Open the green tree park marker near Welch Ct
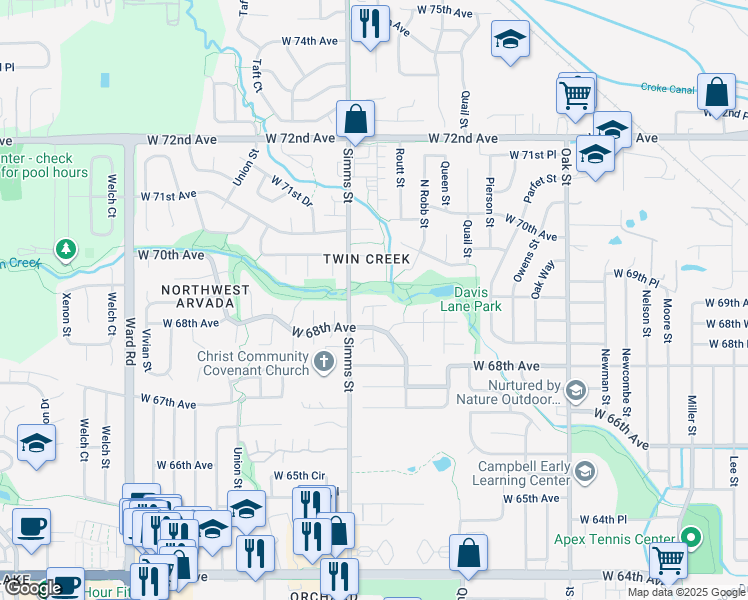This screenshot has height=600, width=748. tap(66, 249)
